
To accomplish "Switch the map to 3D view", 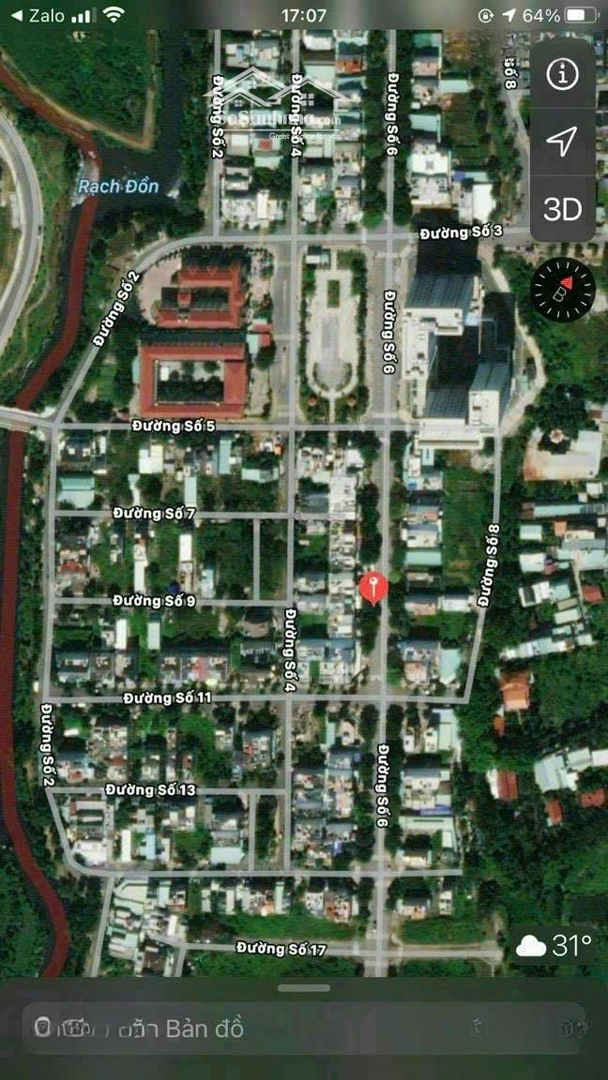I will [562, 209].
